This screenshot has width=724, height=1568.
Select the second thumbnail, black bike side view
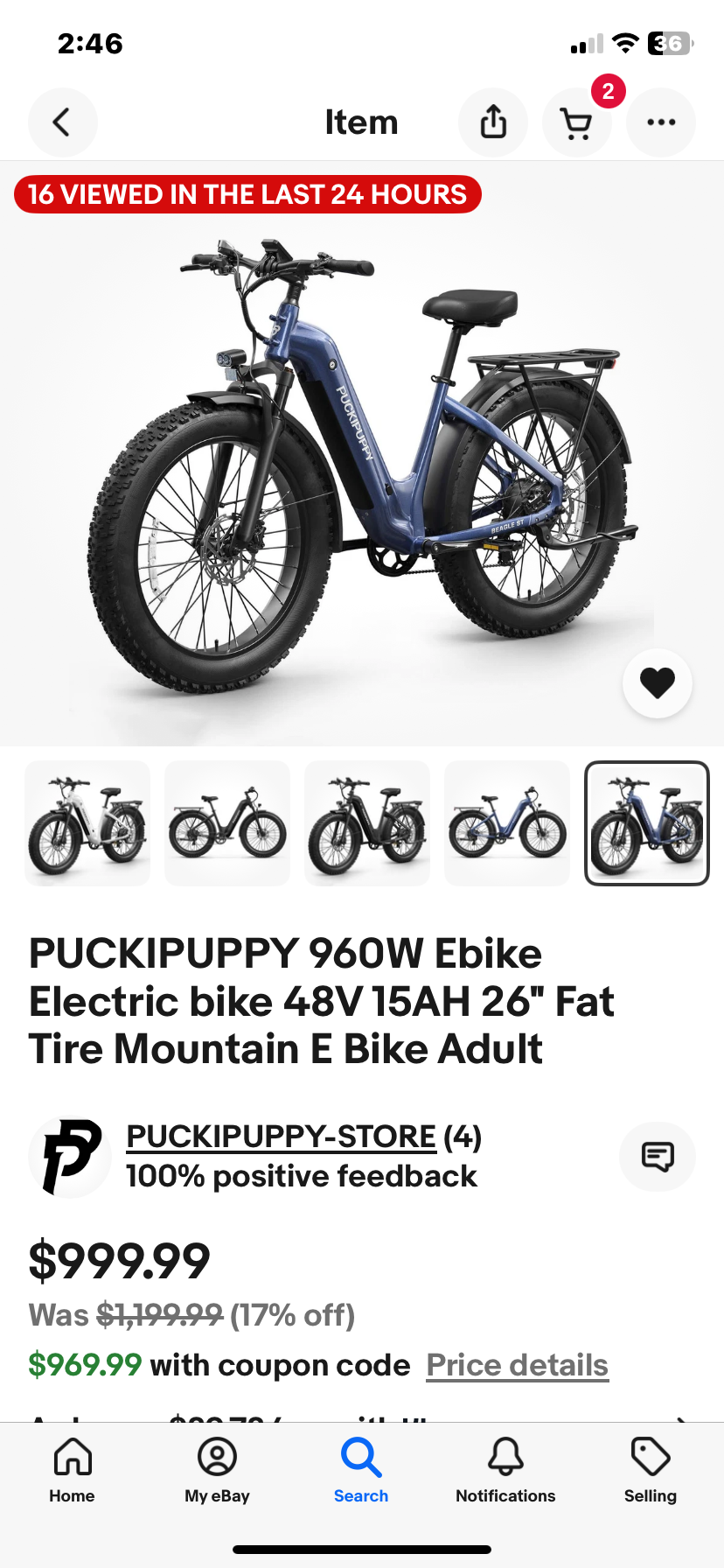point(227,823)
